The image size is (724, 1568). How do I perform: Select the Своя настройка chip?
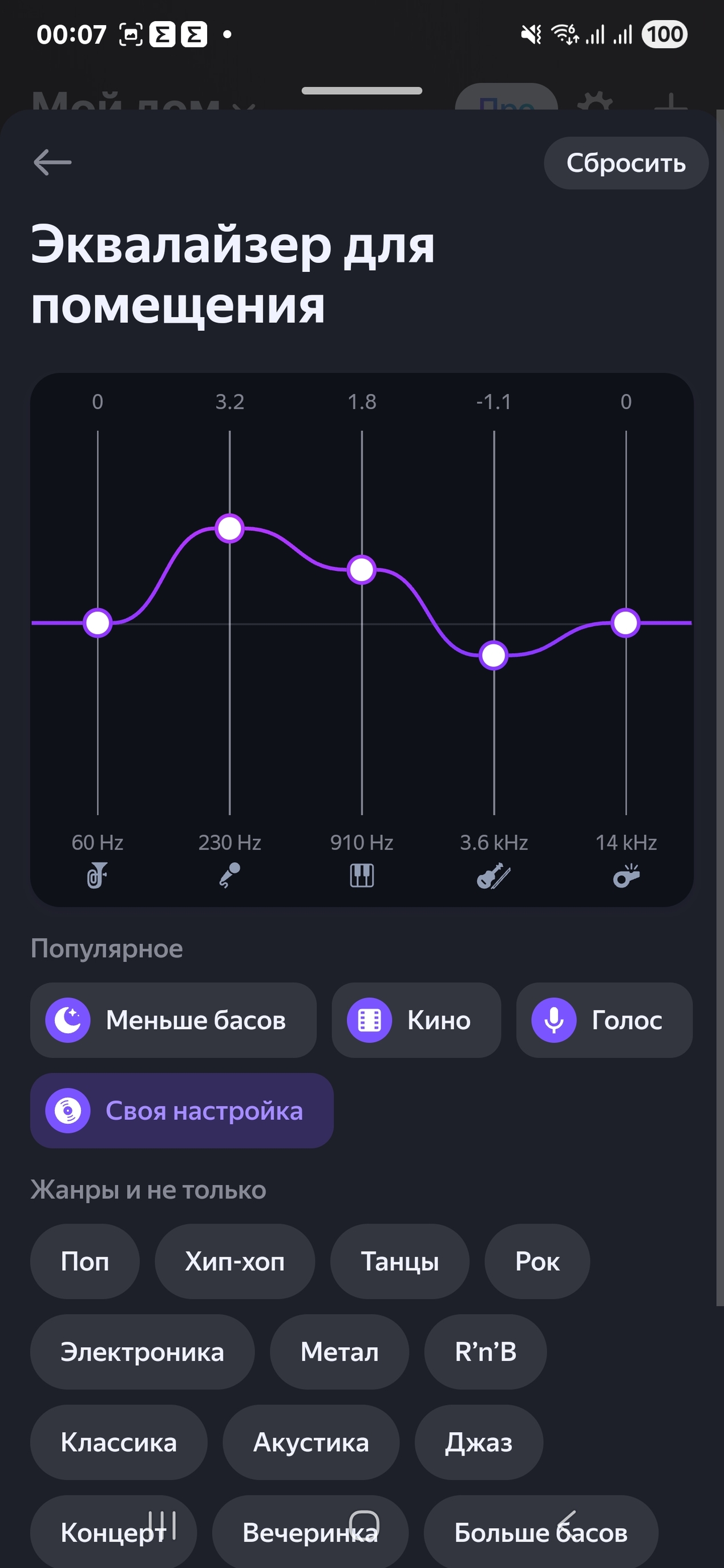[x=181, y=1111]
